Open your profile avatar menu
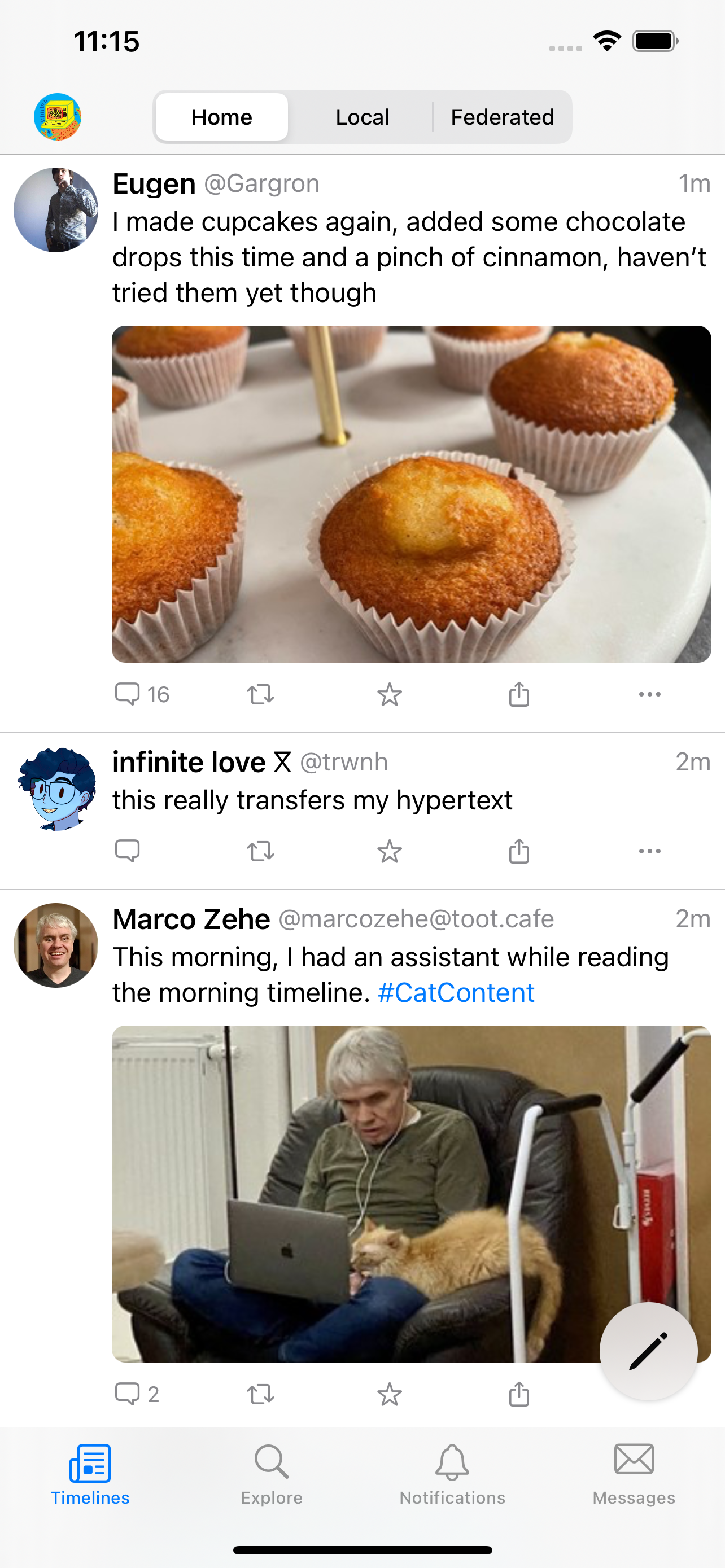 pyautogui.click(x=57, y=117)
